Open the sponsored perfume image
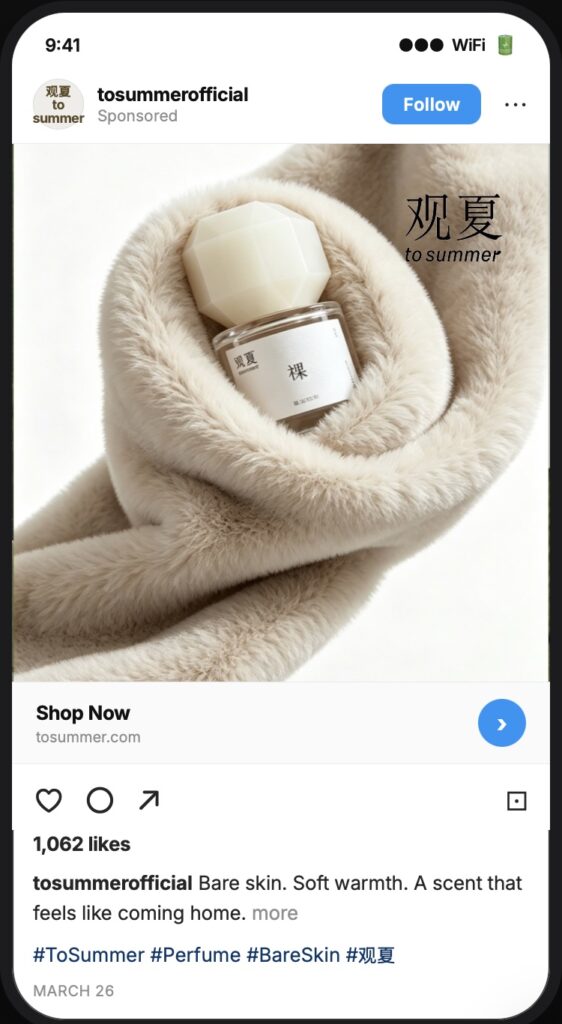Viewport: 562px width, 1024px height. tap(281, 413)
